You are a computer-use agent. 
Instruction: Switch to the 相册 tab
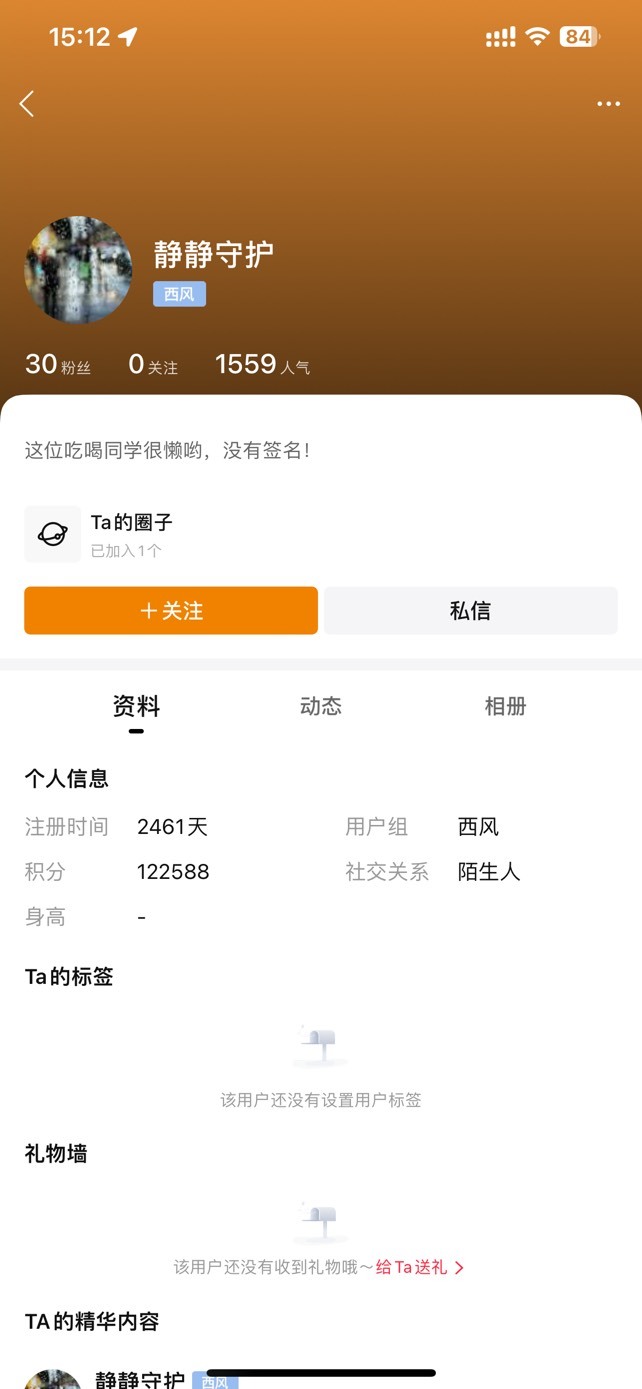[x=505, y=706]
